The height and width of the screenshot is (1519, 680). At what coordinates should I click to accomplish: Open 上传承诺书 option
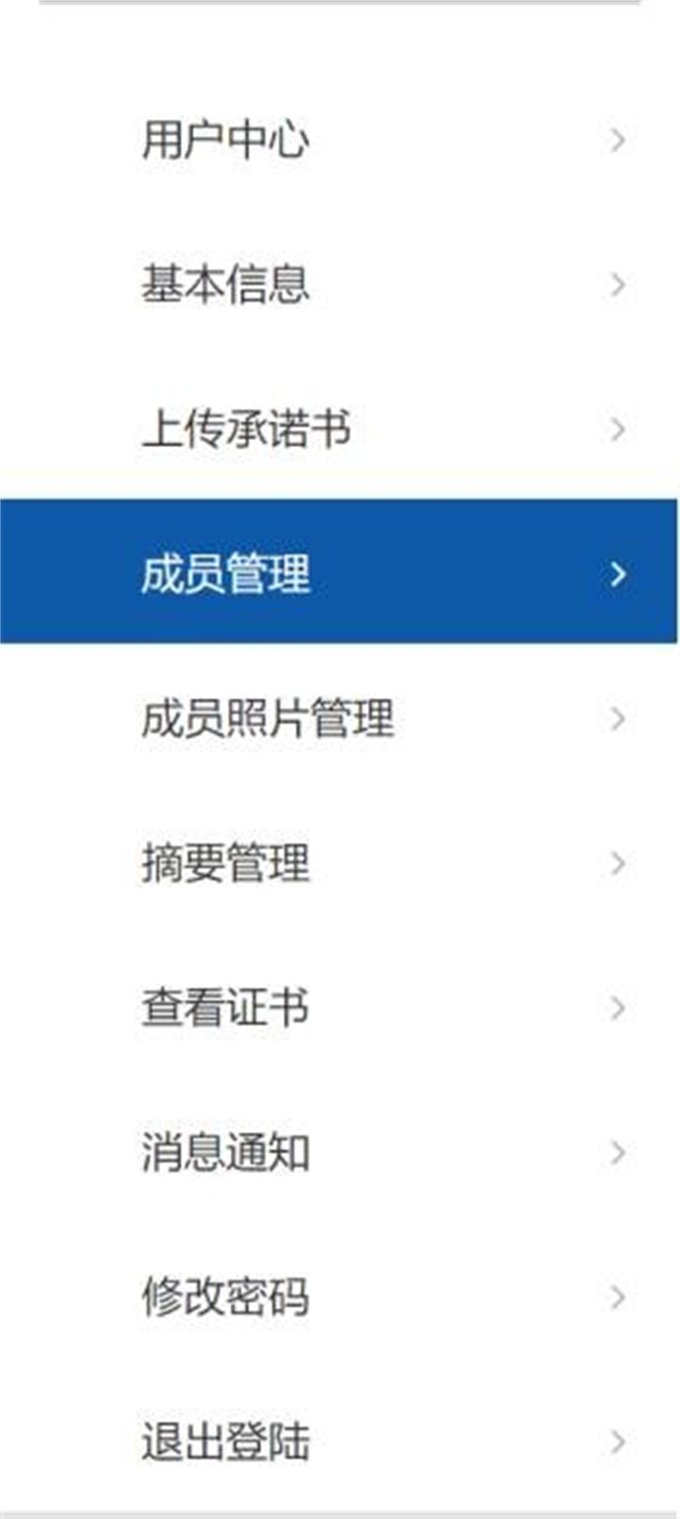(x=246, y=430)
